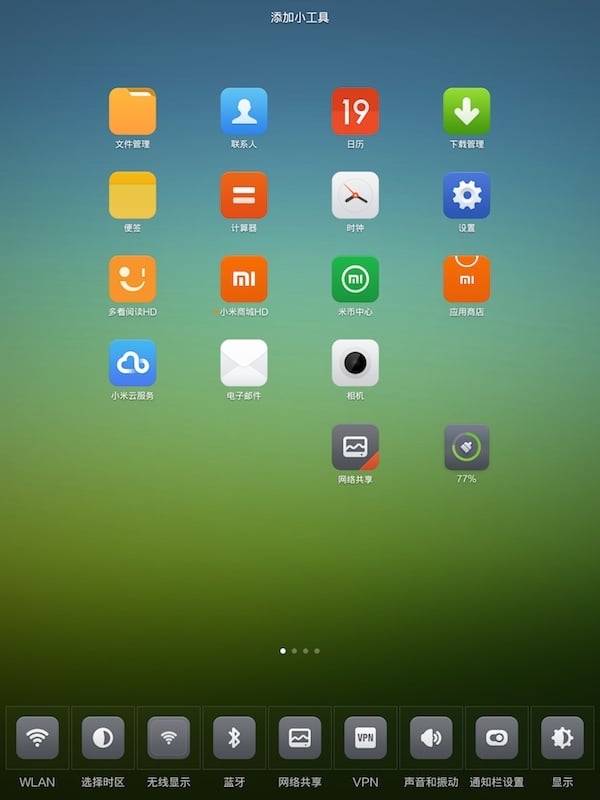The width and height of the screenshot is (600, 800).
Task: Launch 多看阅读HD reader app
Action: point(132,280)
